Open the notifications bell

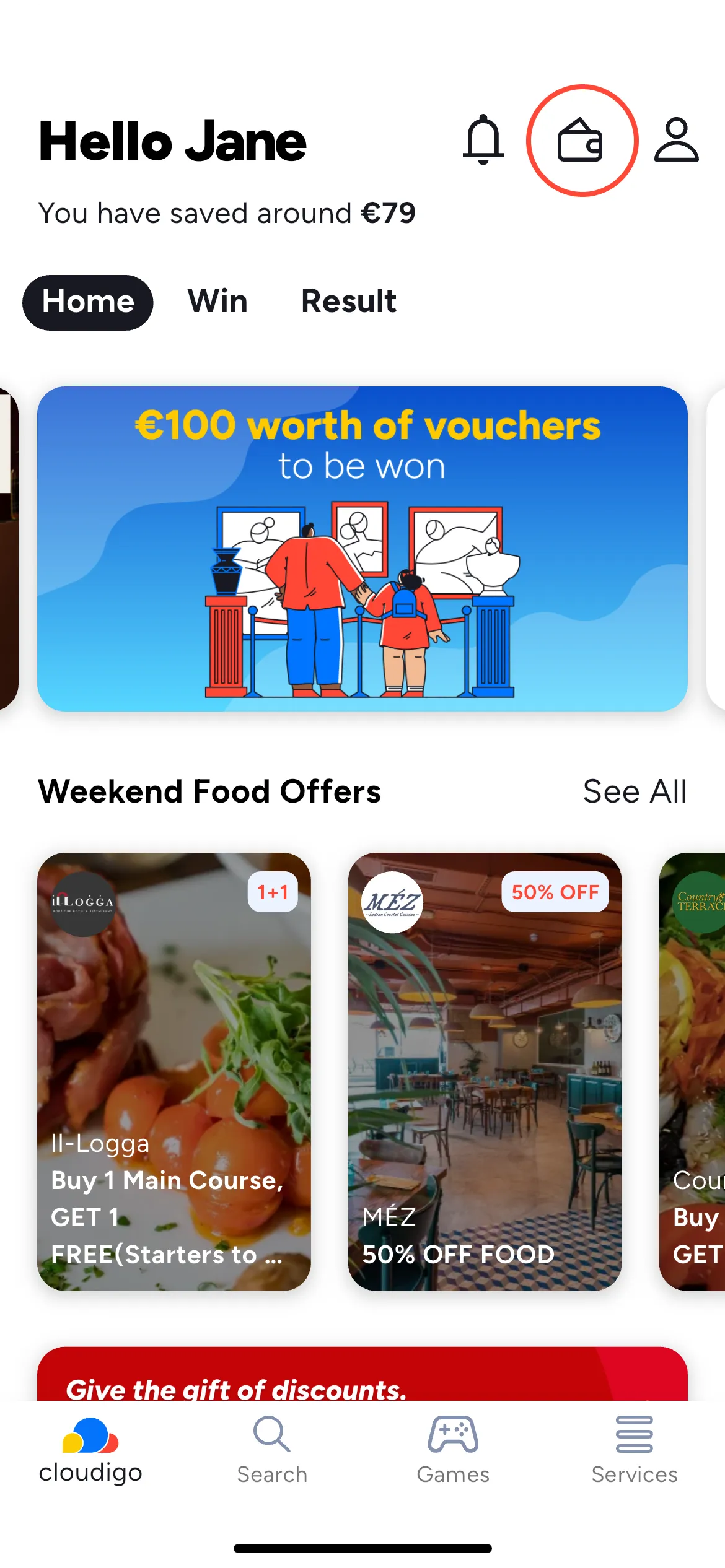(483, 140)
